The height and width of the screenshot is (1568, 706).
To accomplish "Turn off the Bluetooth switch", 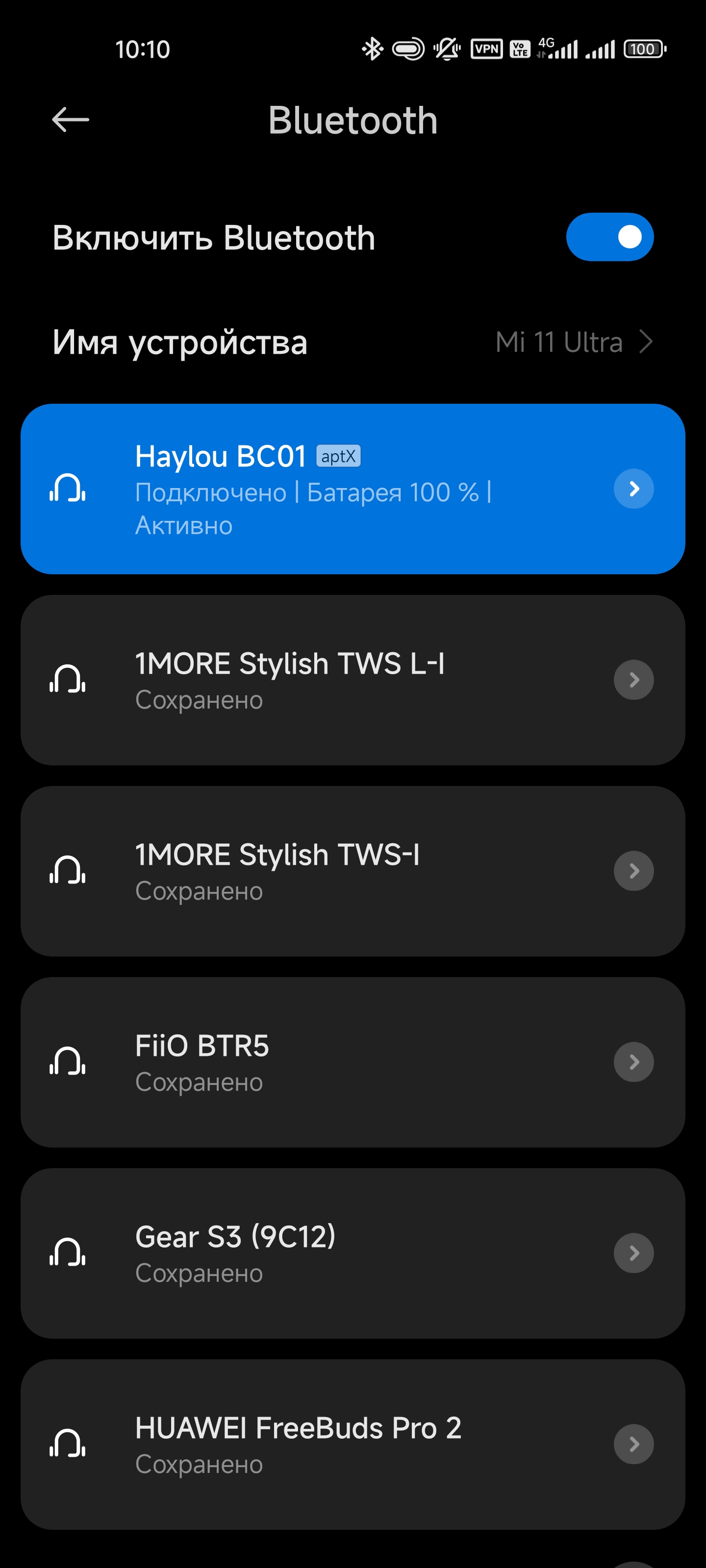I will coord(609,237).
